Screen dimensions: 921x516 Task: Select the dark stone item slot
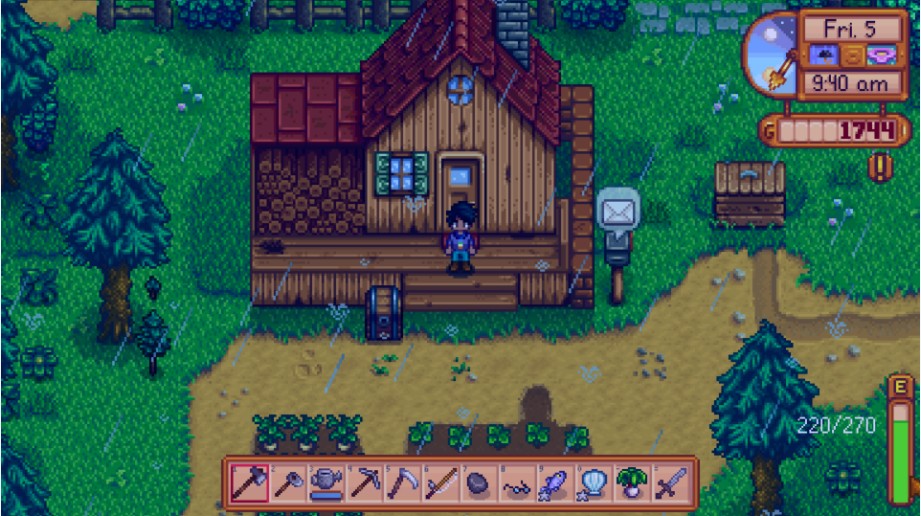coord(477,484)
